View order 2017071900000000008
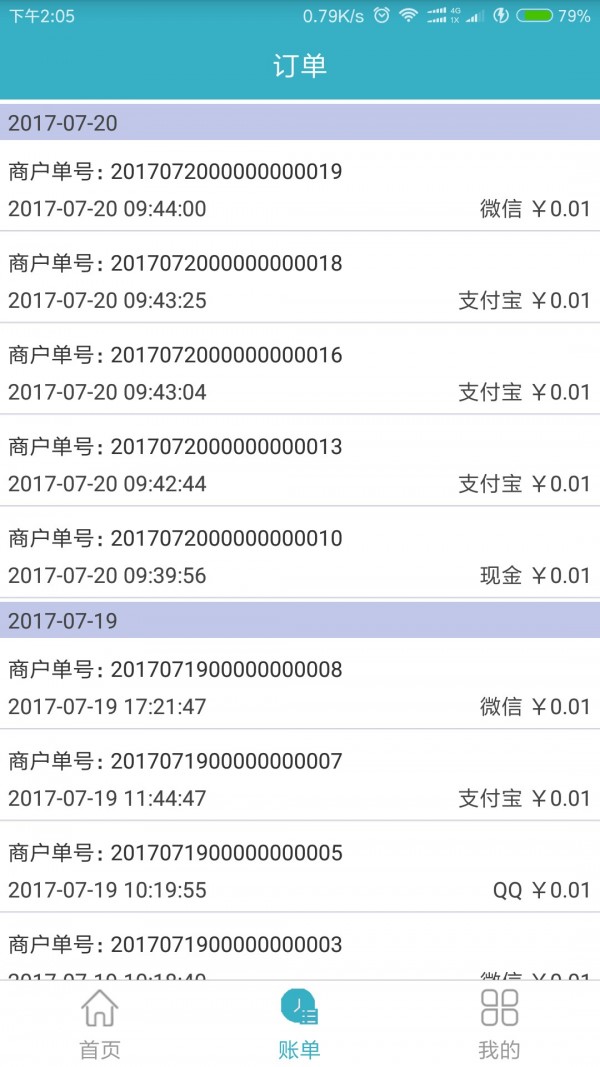The height and width of the screenshot is (1067, 600). pos(299,688)
